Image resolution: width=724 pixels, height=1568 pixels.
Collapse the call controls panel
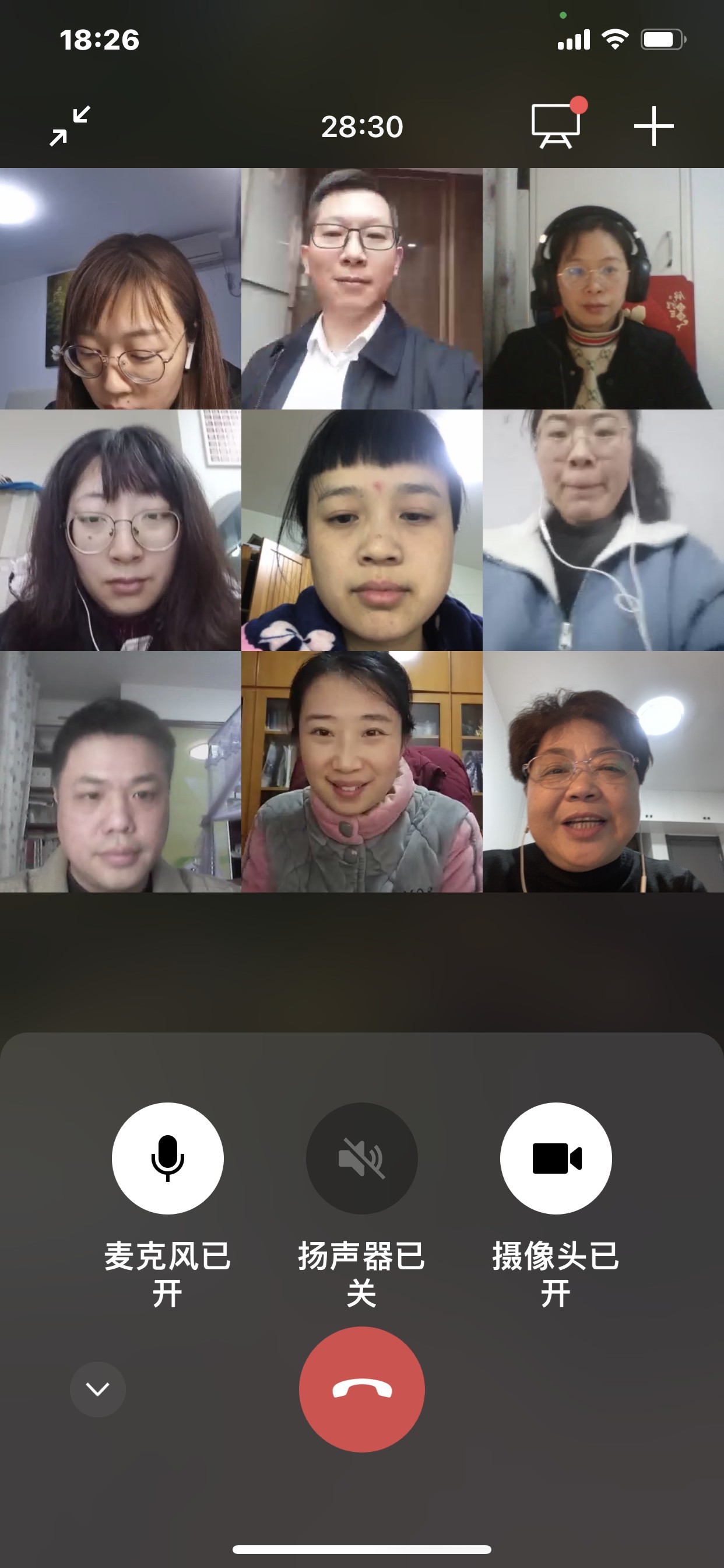coord(97,1389)
